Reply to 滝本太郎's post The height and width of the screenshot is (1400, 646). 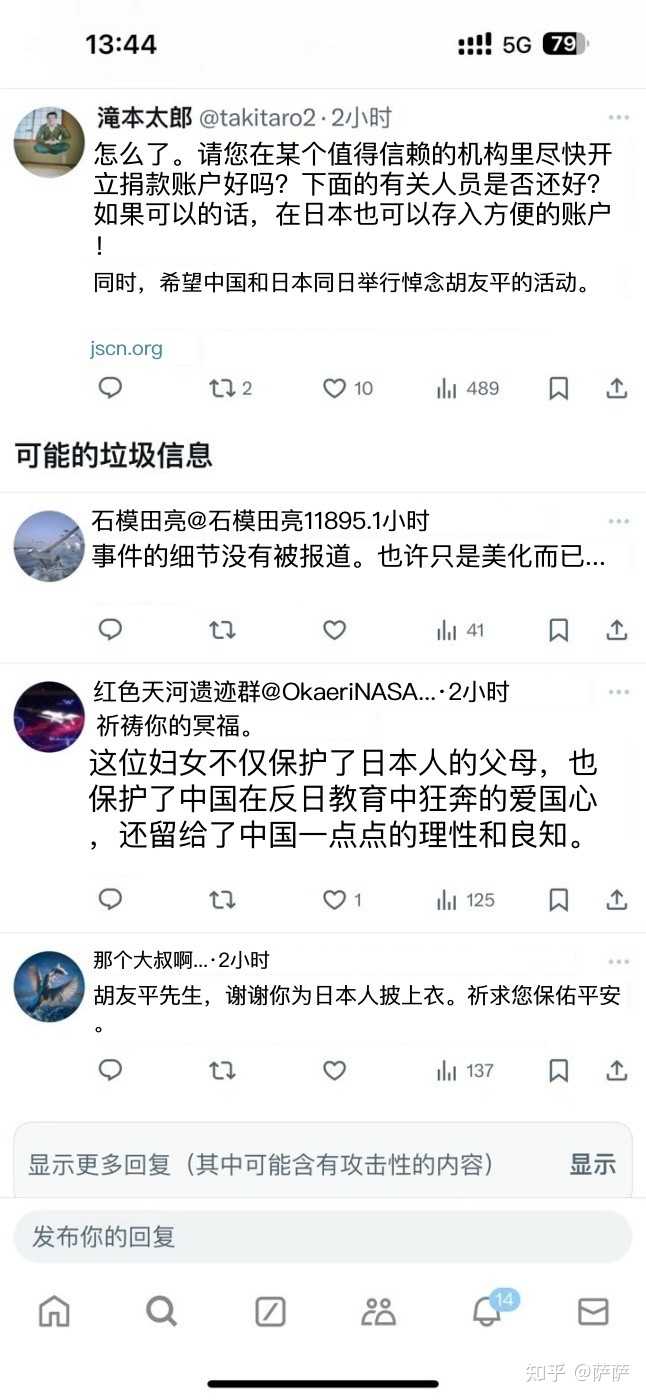coord(110,388)
